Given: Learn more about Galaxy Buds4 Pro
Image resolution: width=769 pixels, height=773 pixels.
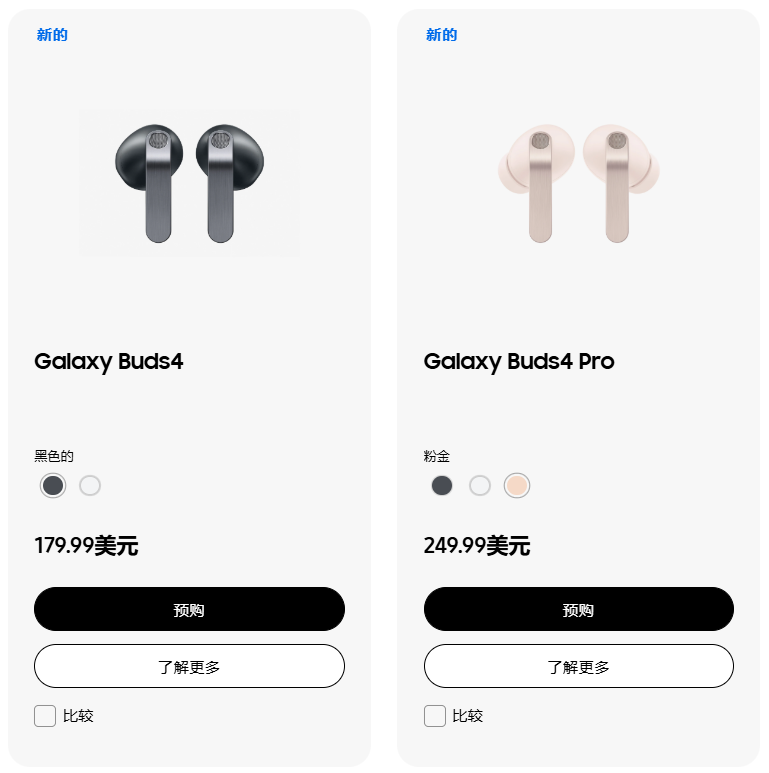Looking at the screenshot, I should tap(578, 666).
